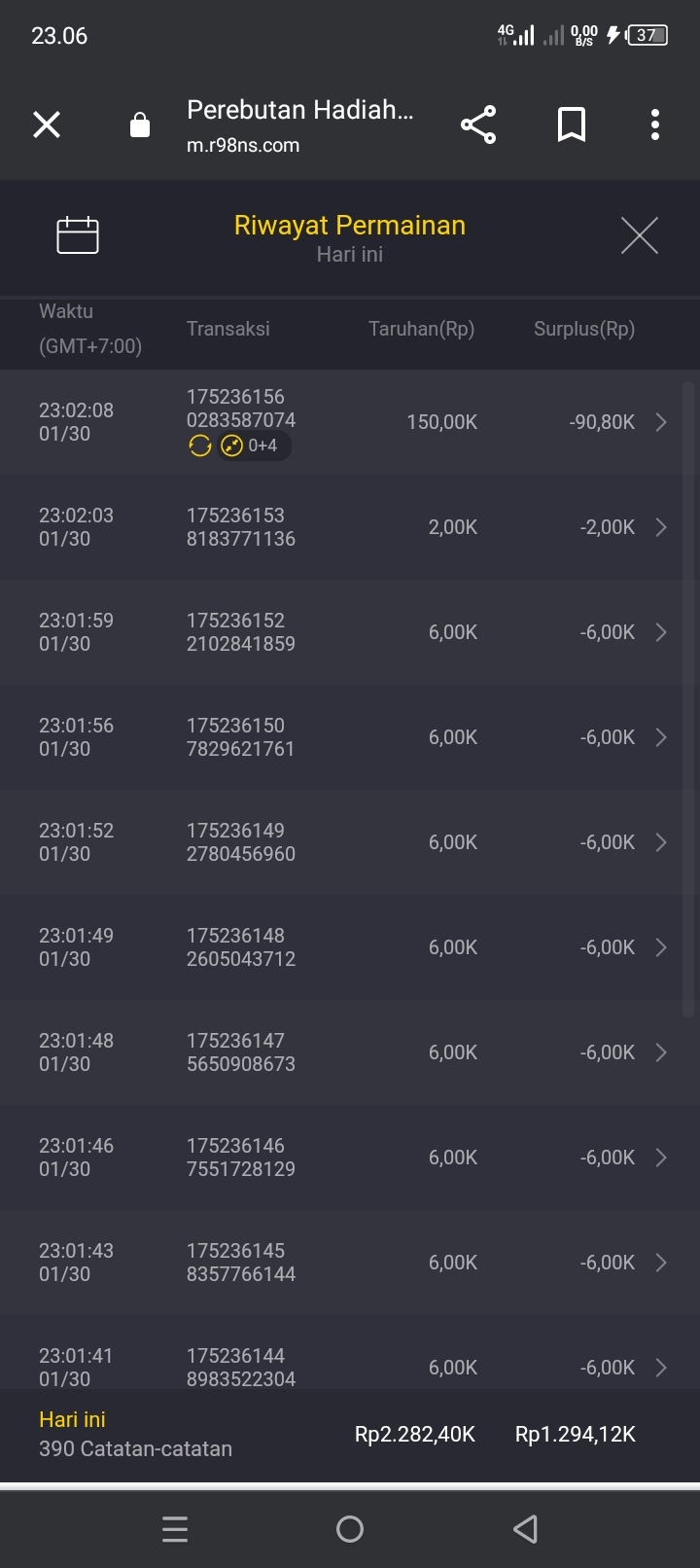View details of the 23:02:03 transaction
Viewport: 700px width, 1568px height.
coord(350,527)
